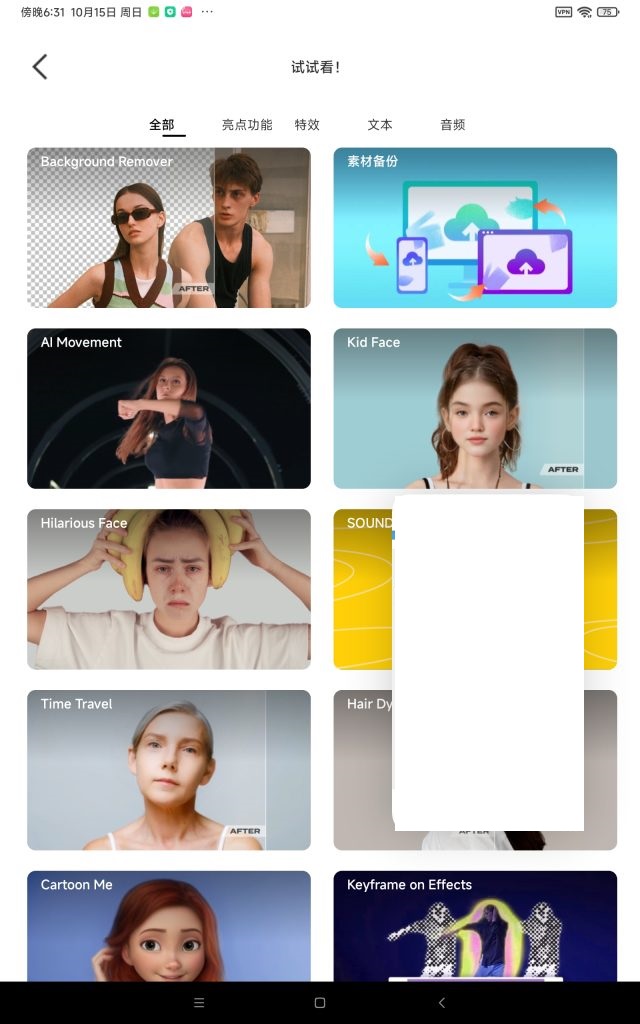Open the Time Travel effect

168,770
